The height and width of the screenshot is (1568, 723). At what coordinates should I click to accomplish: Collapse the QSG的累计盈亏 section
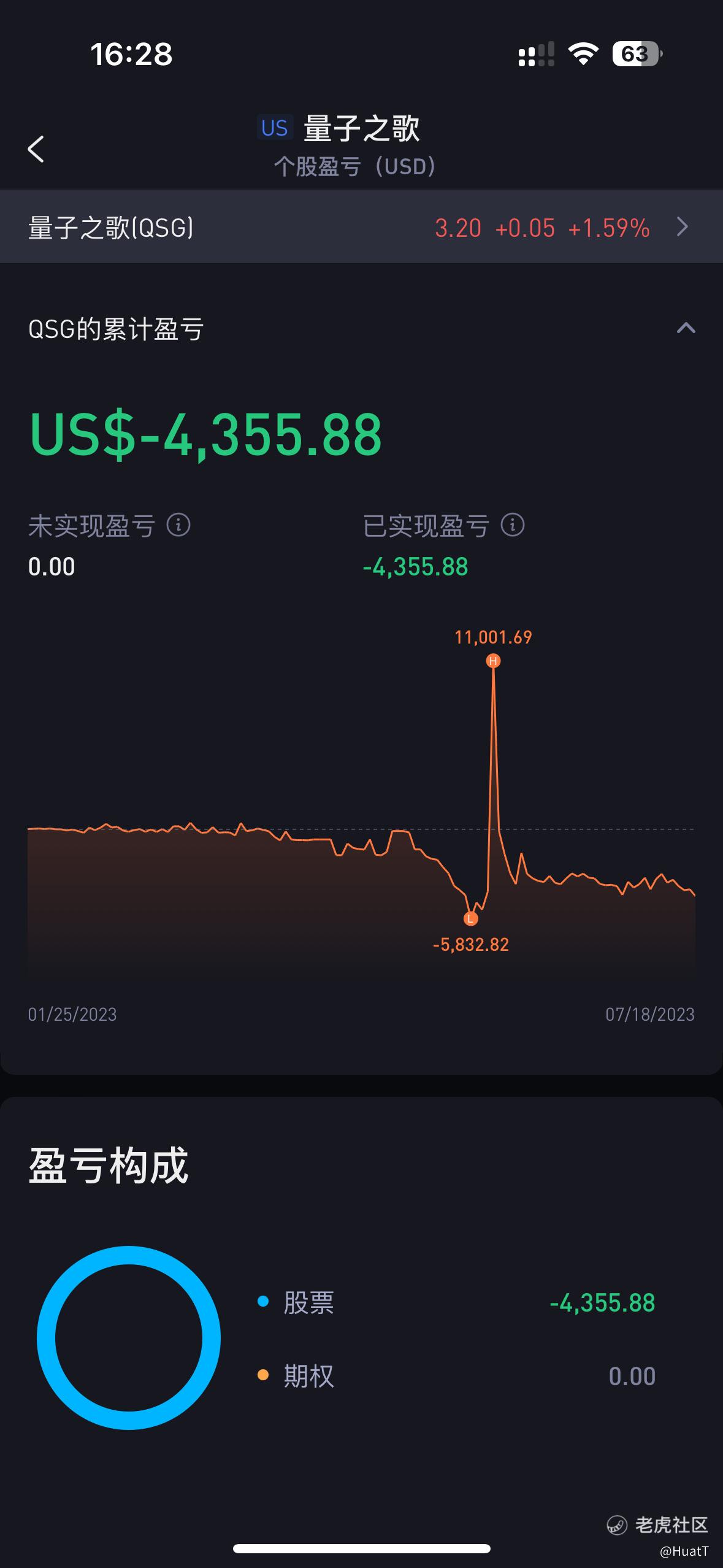[x=686, y=328]
